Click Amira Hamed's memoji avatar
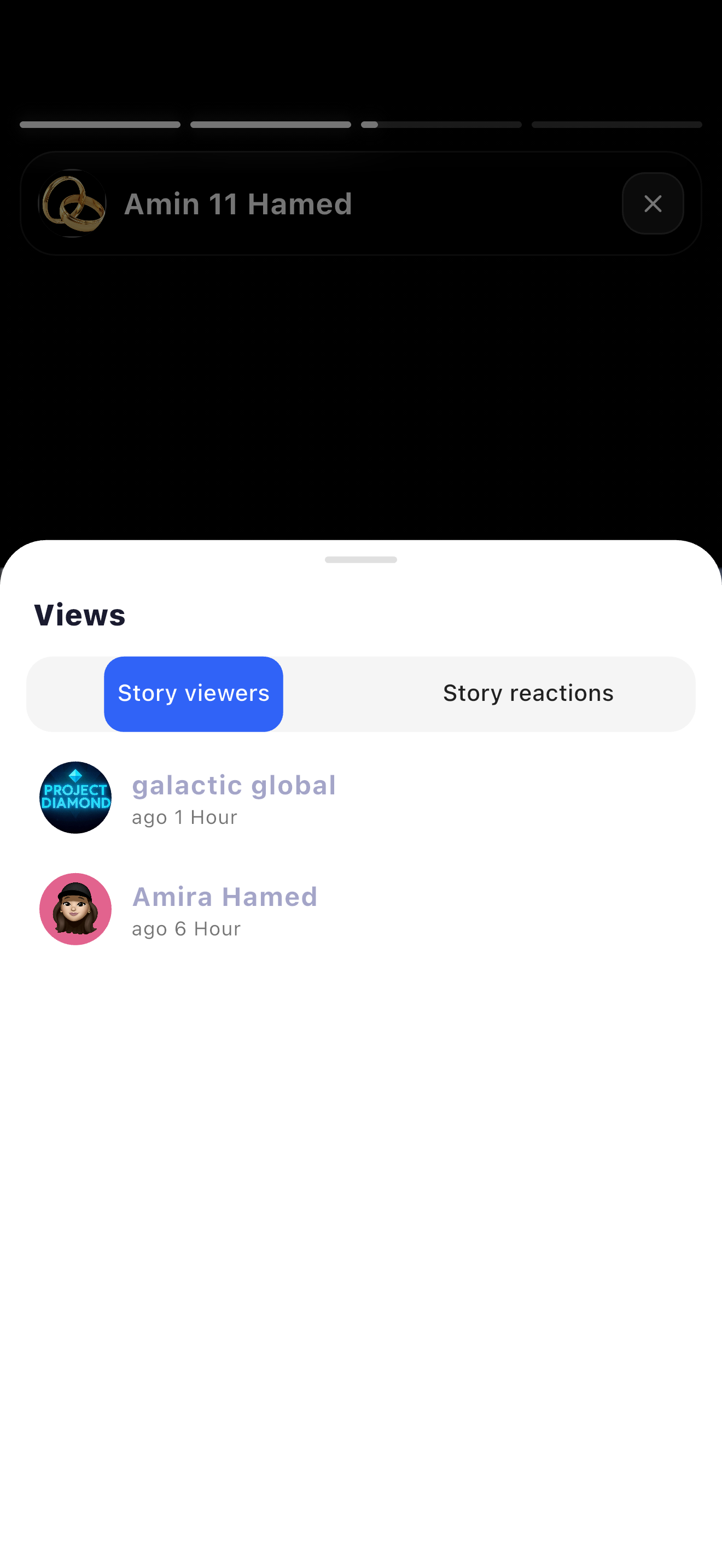722x1568 pixels. point(75,909)
